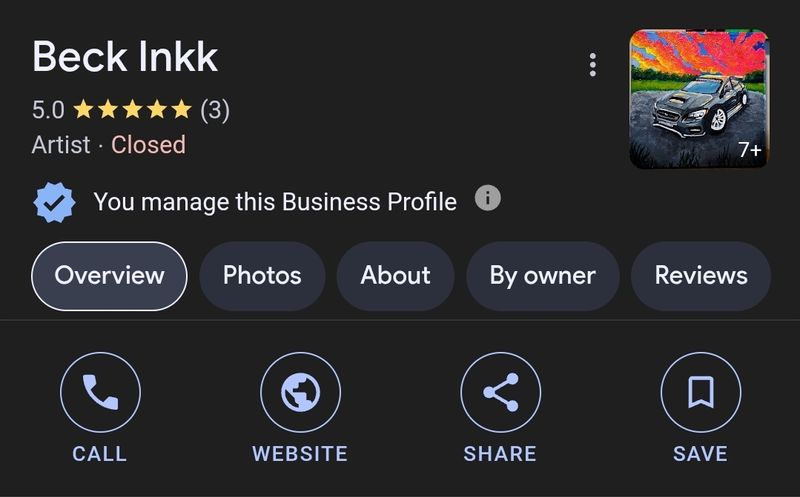Share this business profile

click(500, 393)
